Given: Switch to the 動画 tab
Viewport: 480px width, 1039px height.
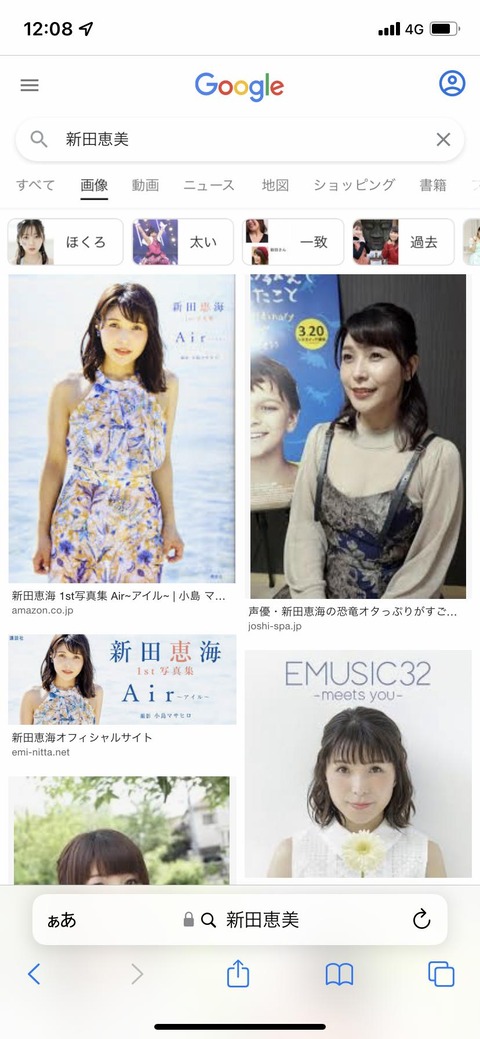Looking at the screenshot, I should click(x=145, y=186).
